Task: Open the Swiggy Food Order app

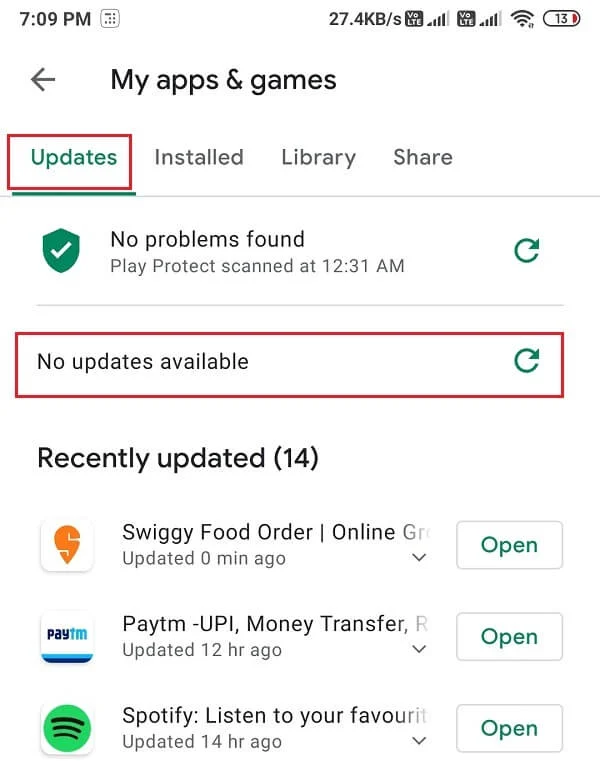Action: coord(509,545)
